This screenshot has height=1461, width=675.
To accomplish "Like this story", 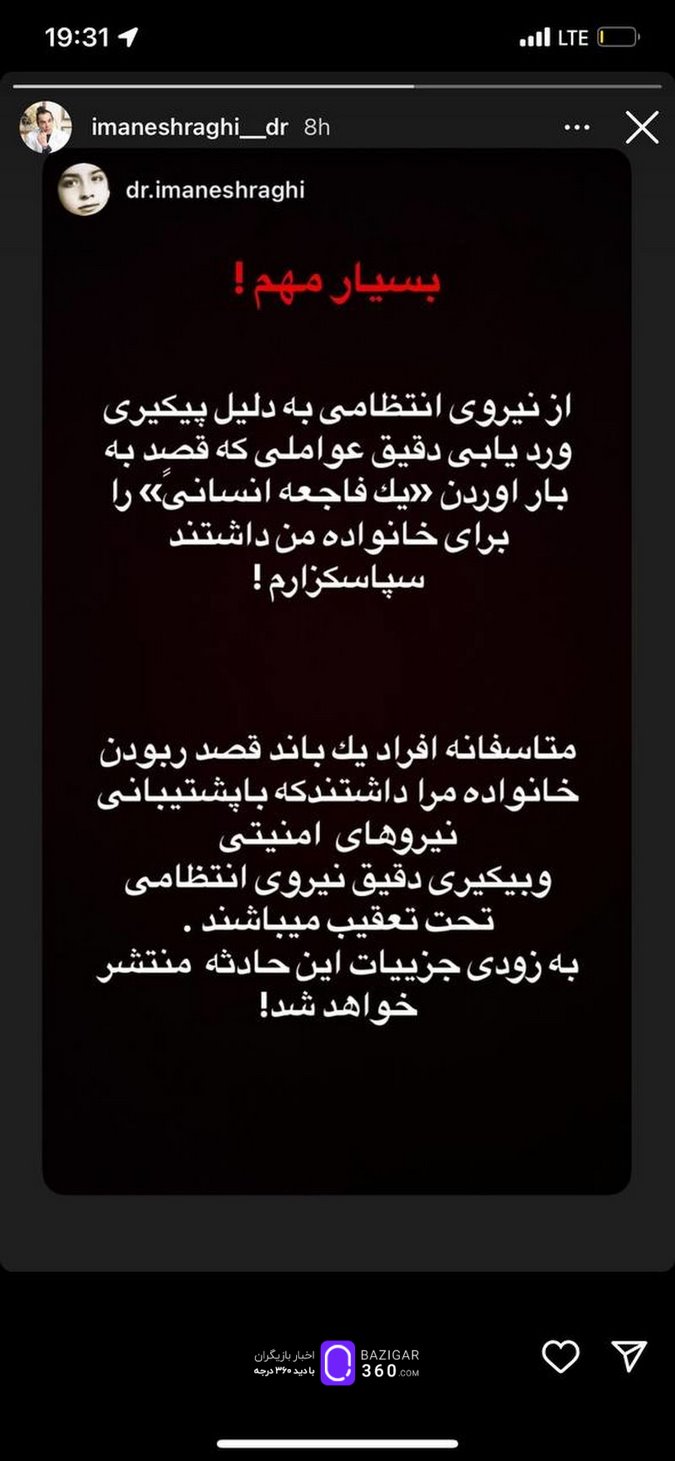I will [x=560, y=1356].
